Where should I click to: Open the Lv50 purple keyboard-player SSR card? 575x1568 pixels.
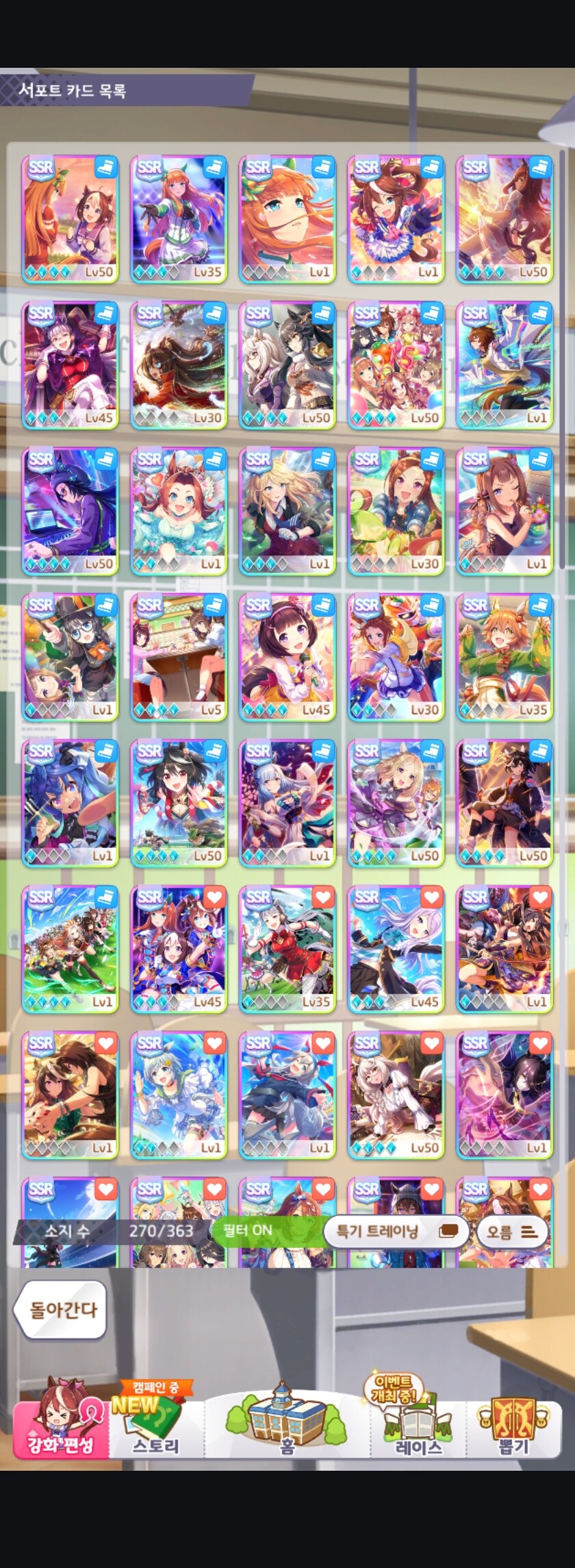[x=70, y=511]
